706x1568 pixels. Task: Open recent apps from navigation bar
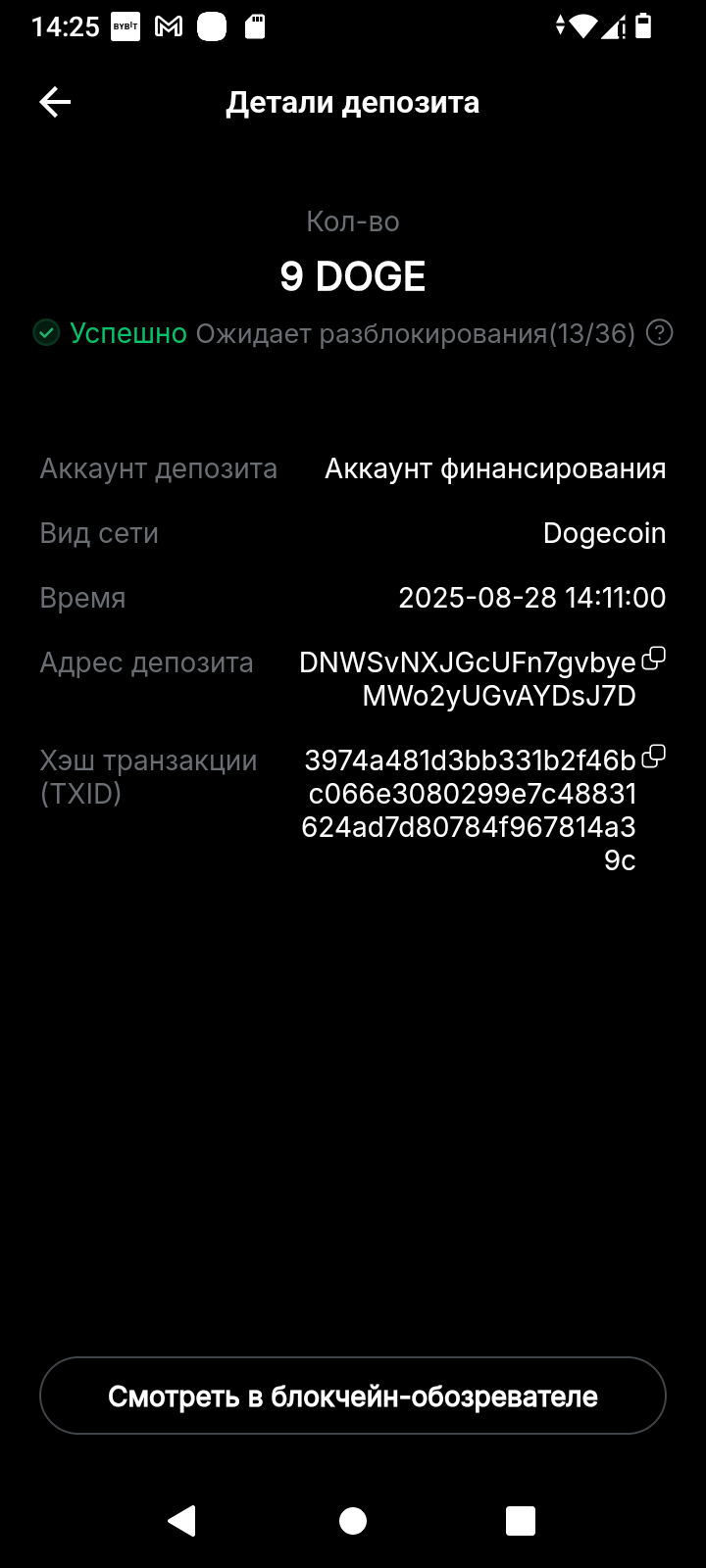click(x=520, y=1520)
